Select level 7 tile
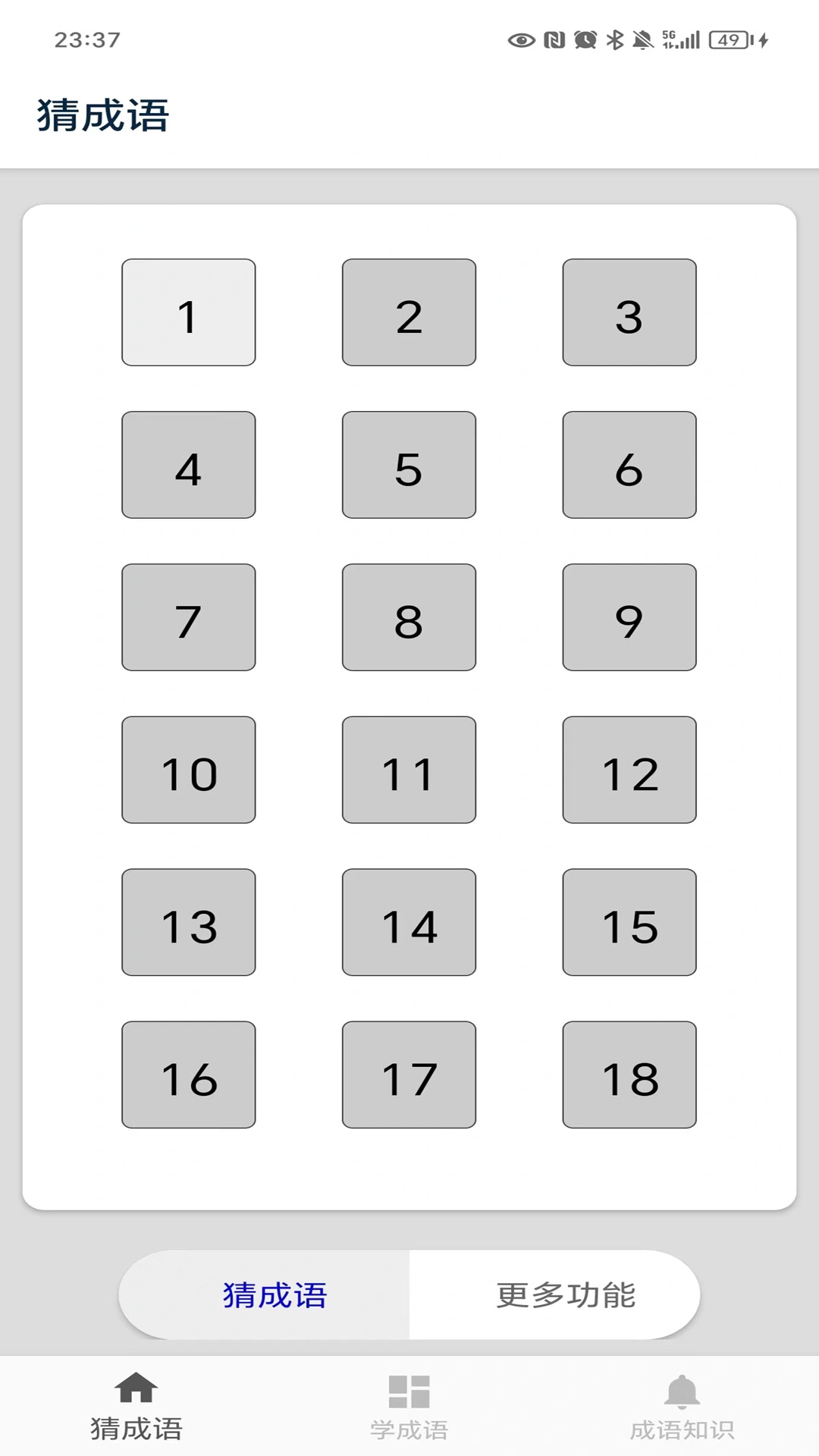The image size is (819, 1456). tap(188, 617)
